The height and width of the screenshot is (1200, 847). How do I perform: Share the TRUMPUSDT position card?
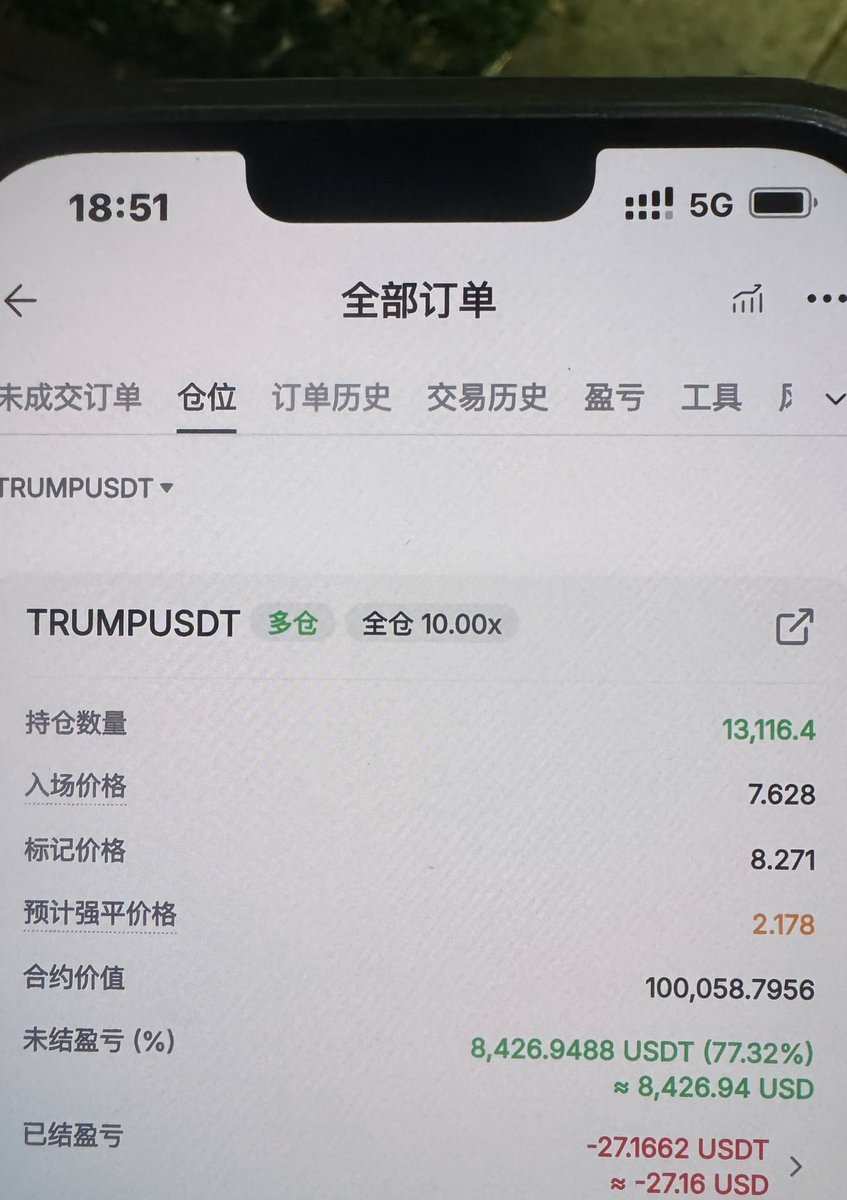click(794, 626)
